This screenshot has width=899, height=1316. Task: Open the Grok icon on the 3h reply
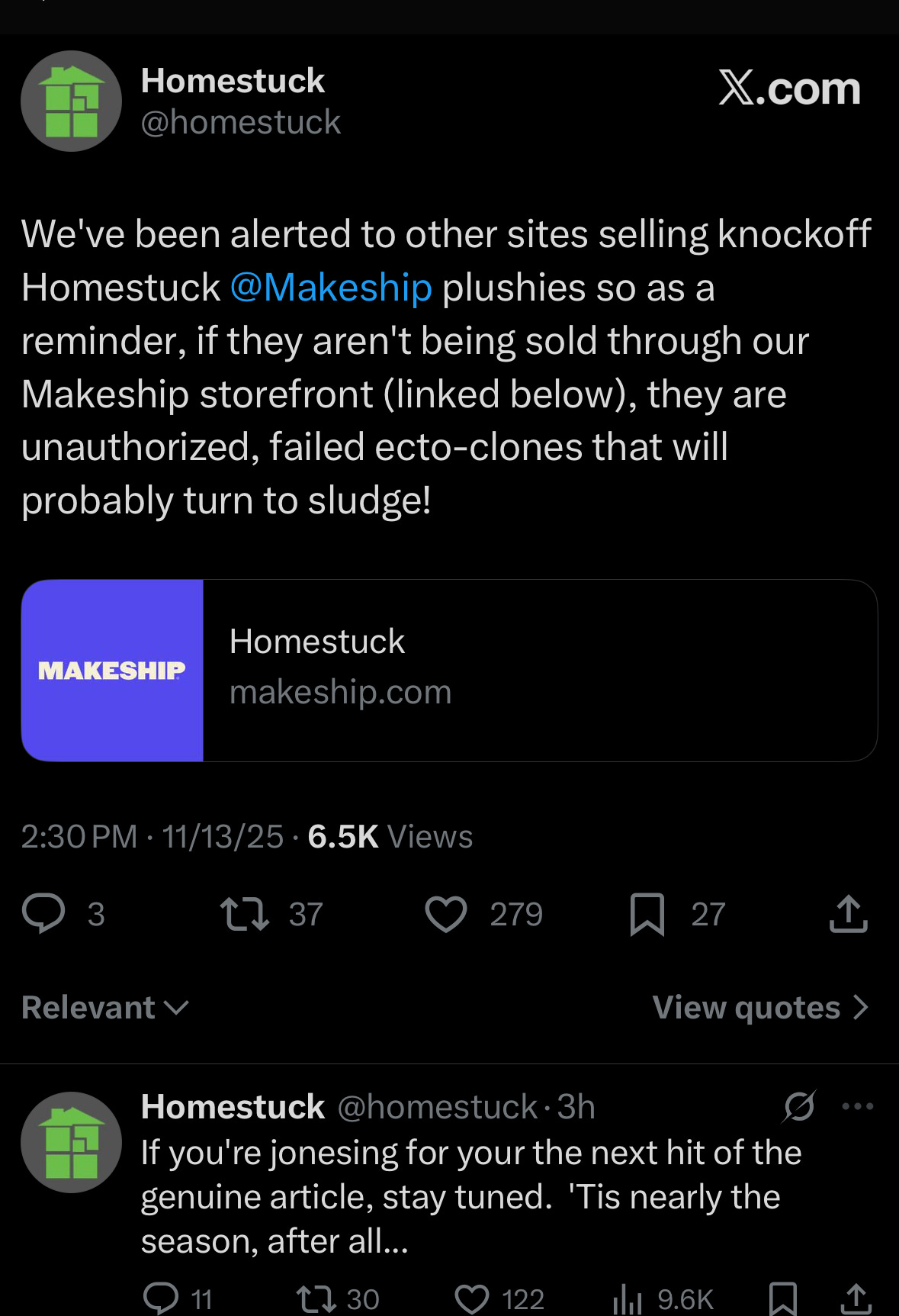click(798, 1106)
